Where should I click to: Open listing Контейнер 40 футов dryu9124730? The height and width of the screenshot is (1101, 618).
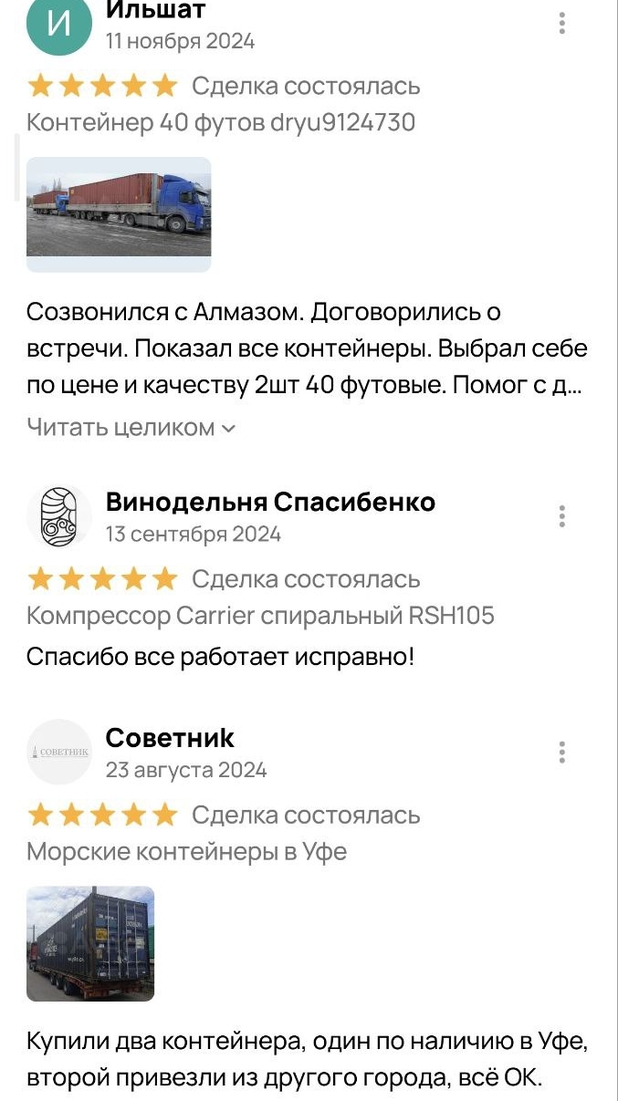220,123
